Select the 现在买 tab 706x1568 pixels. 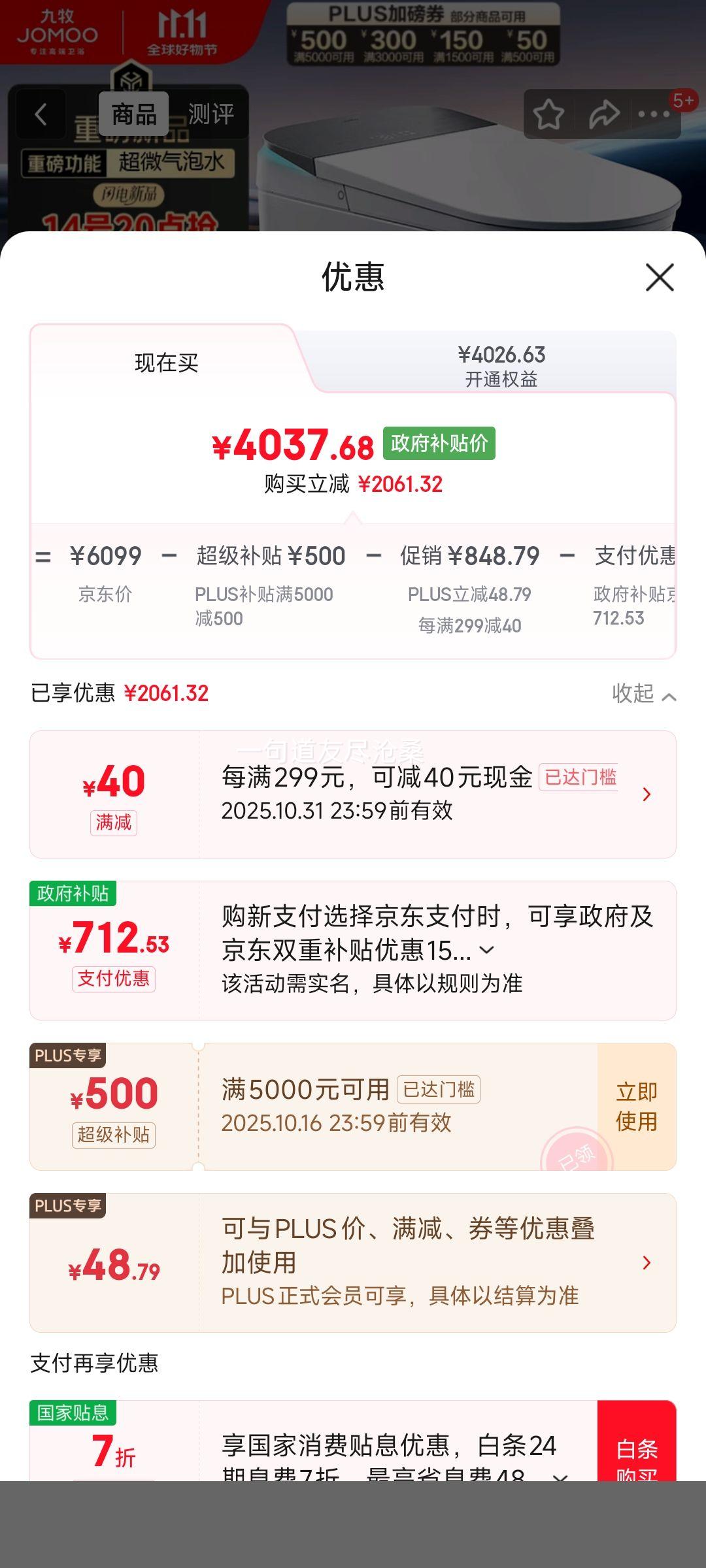tap(166, 363)
